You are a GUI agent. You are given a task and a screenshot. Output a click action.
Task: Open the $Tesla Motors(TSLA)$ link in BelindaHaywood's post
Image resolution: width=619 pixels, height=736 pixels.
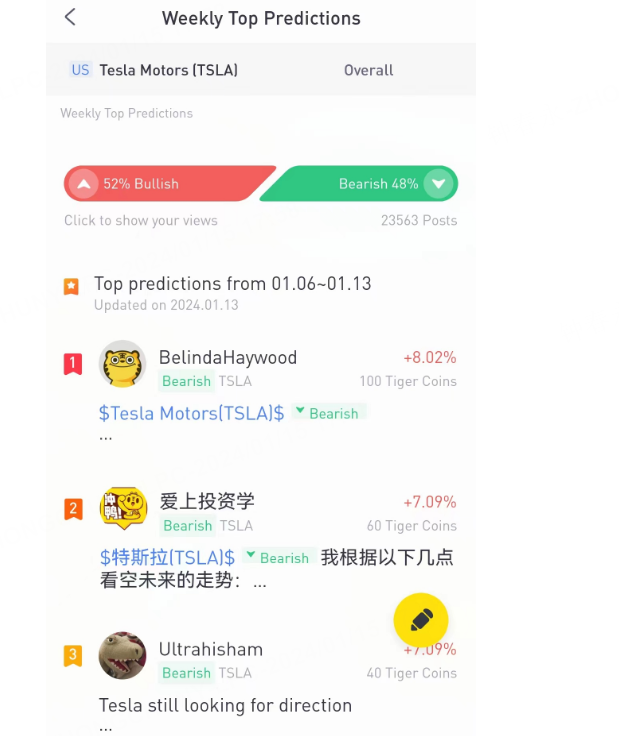[191, 413]
